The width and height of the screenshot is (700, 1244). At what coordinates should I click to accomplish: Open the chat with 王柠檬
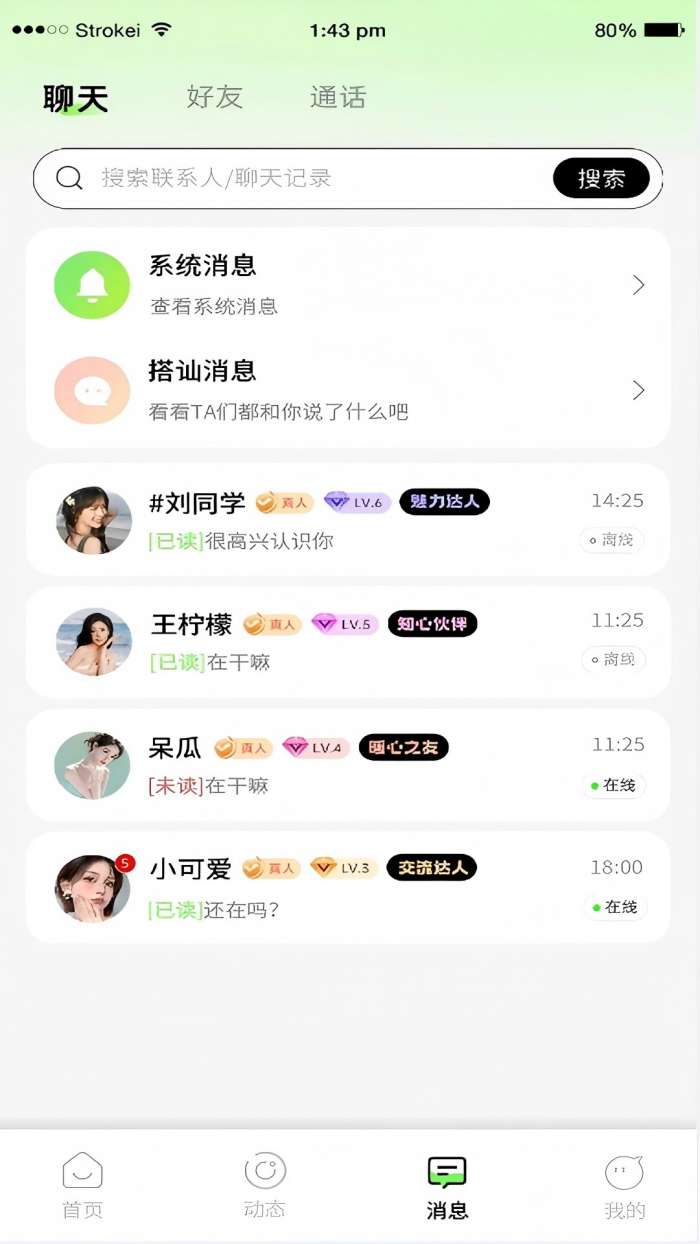348,642
